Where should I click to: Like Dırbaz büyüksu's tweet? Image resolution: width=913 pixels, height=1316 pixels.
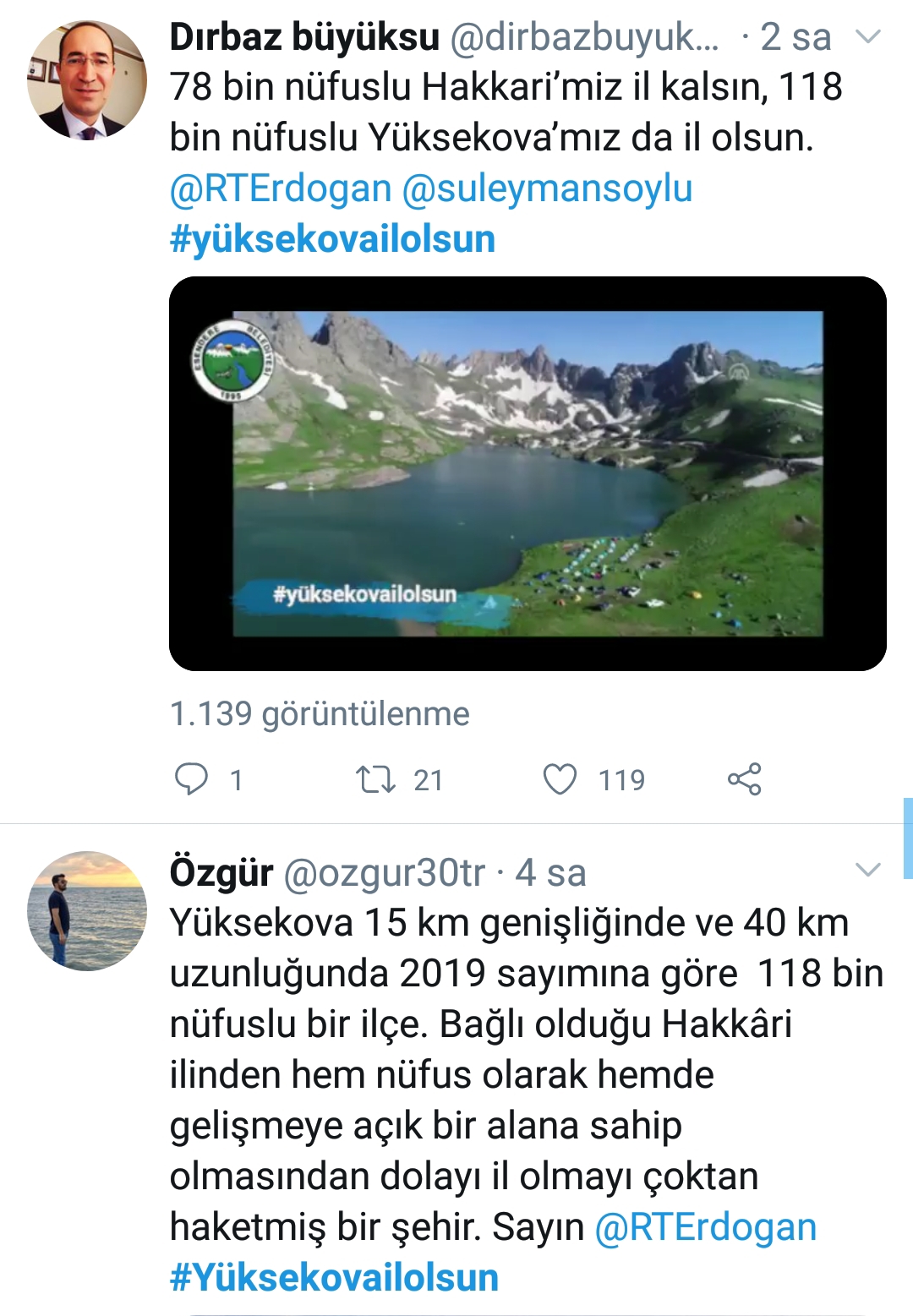click(x=560, y=779)
